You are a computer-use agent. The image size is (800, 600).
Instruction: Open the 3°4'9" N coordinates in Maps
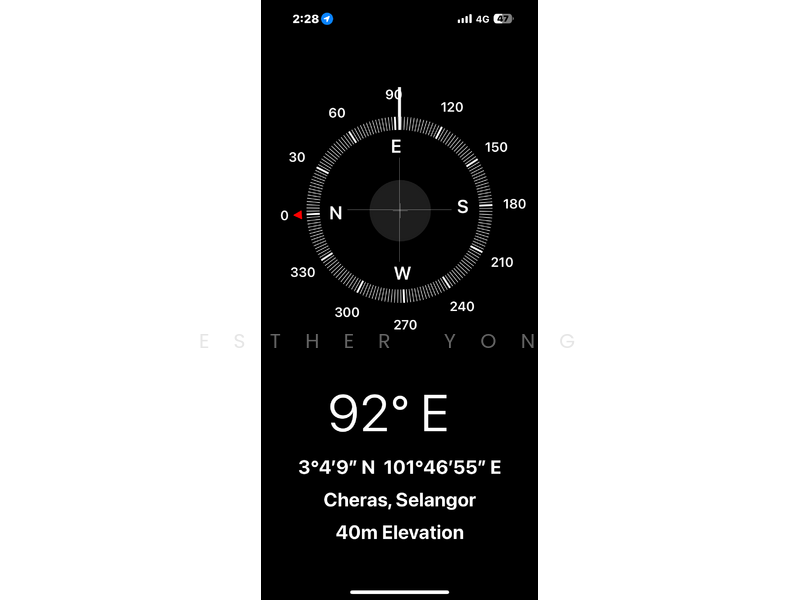399,467
